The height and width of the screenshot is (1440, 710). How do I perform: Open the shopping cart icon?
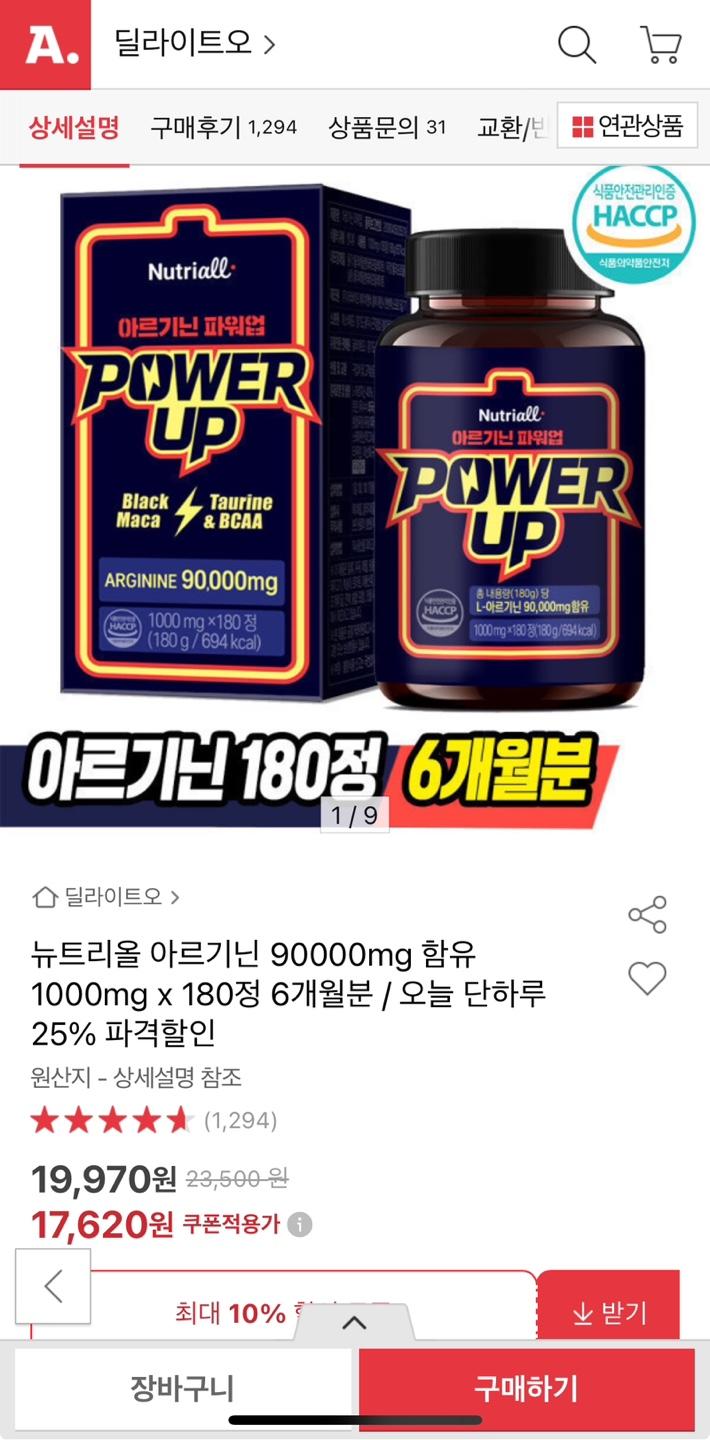coord(660,45)
